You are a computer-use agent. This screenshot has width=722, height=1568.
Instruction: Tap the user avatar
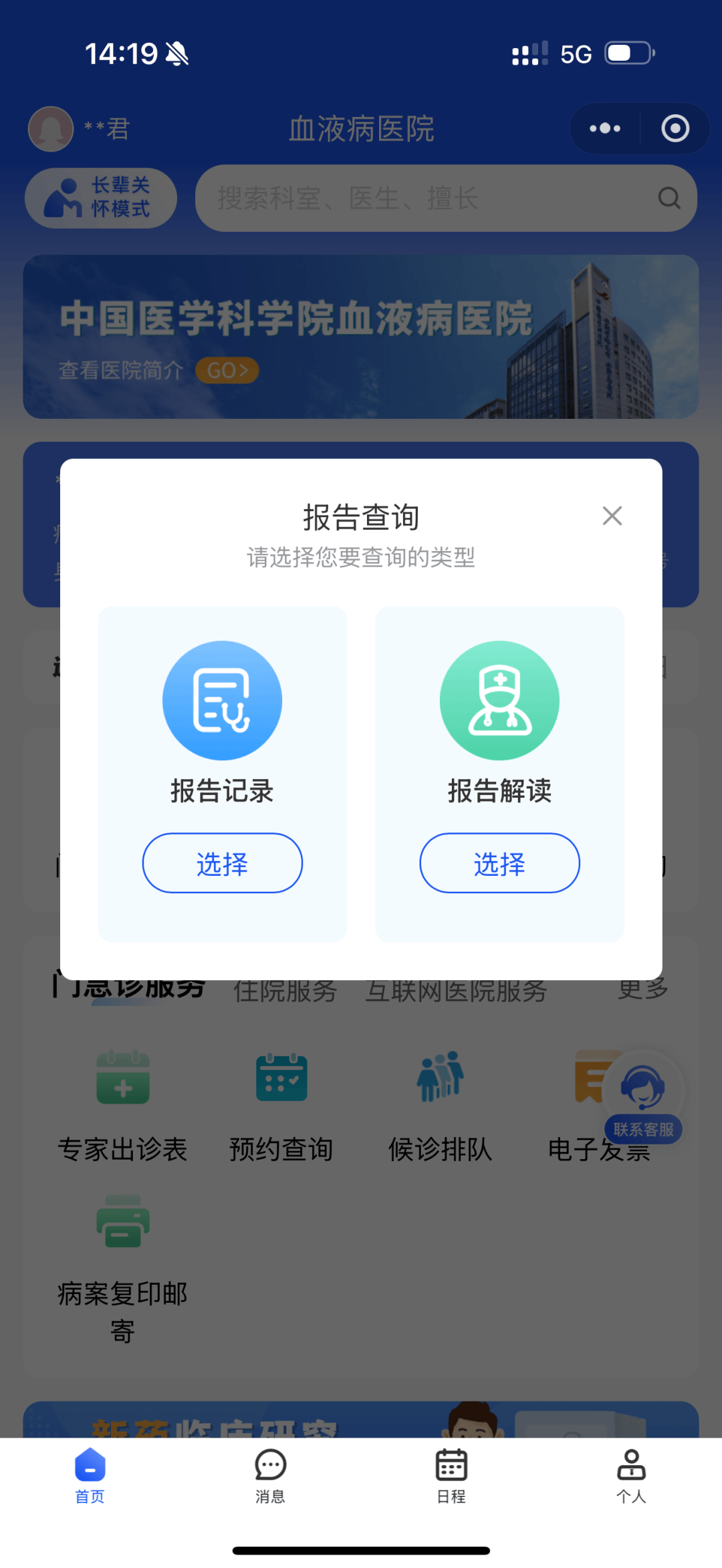51,128
